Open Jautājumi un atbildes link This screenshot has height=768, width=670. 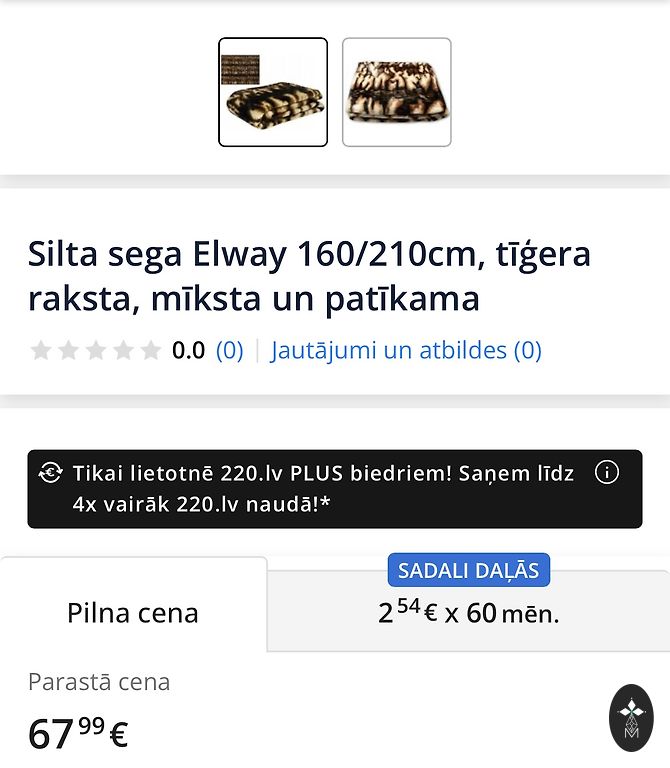click(406, 350)
